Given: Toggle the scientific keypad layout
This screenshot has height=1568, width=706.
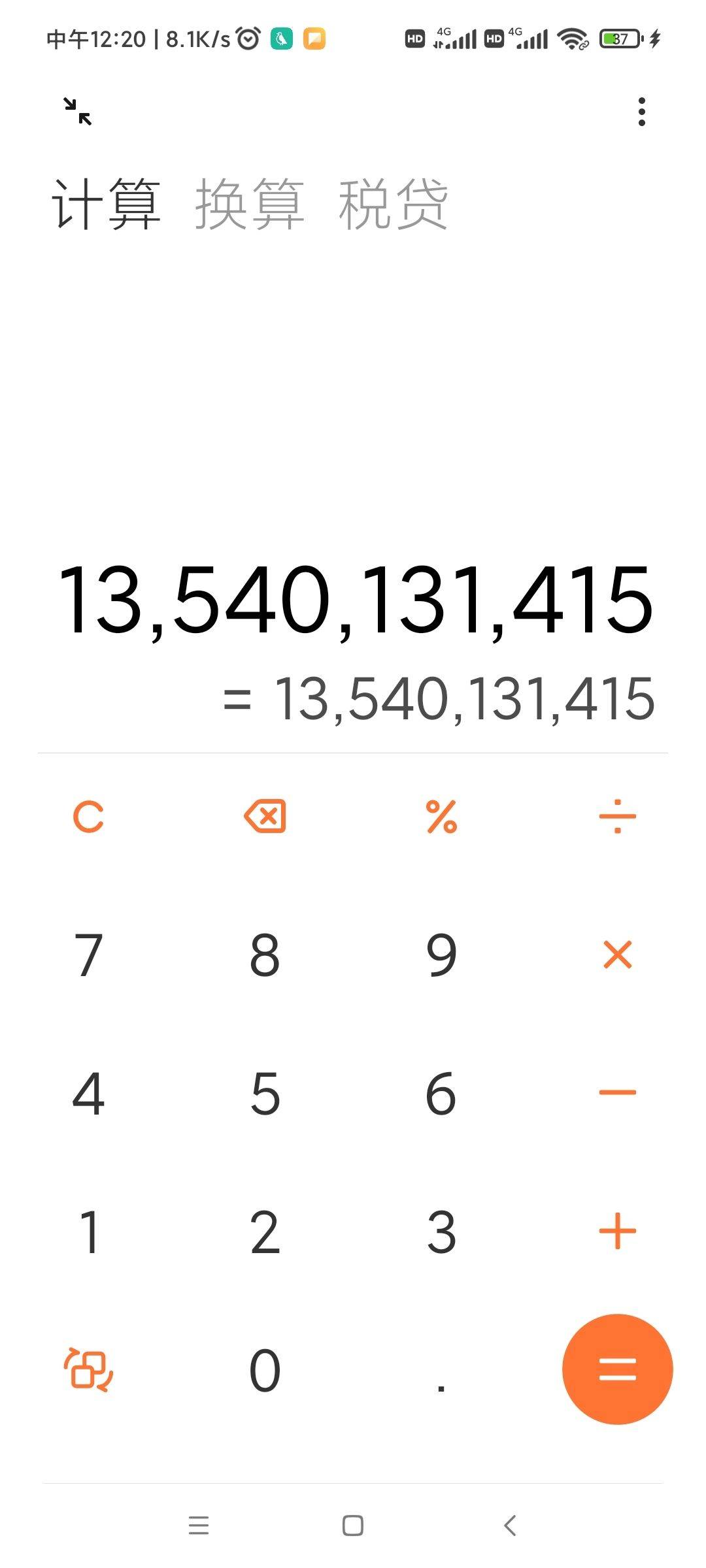Looking at the screenshot, I should click(88, 1369).
